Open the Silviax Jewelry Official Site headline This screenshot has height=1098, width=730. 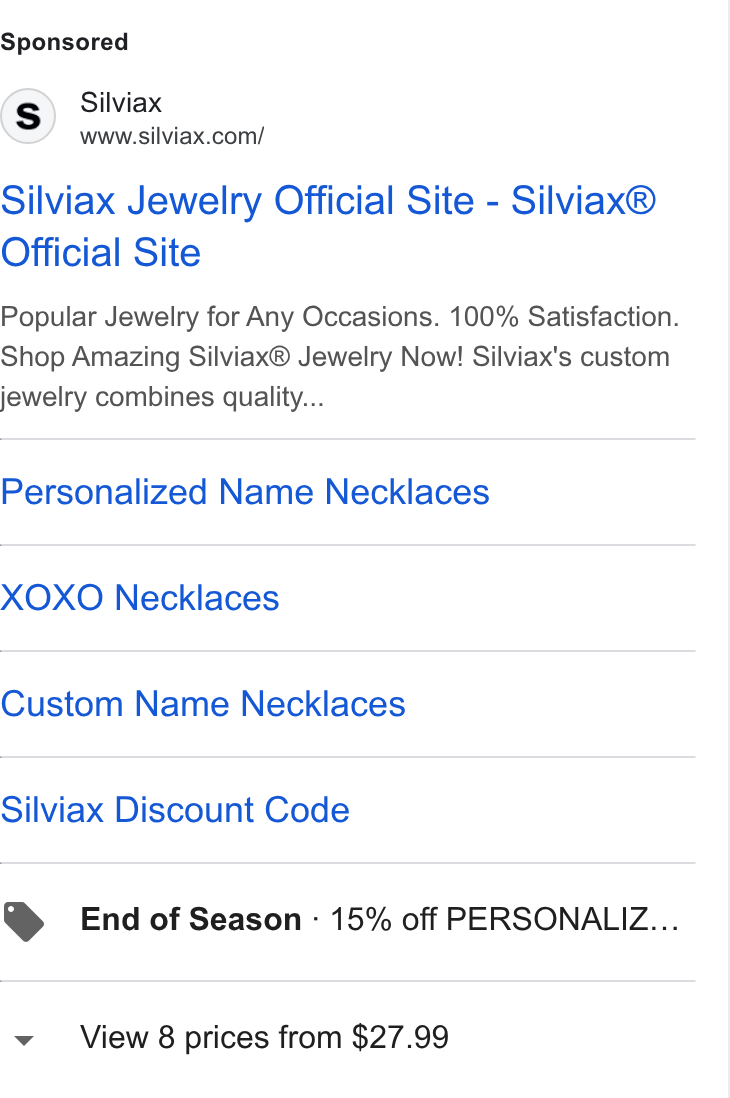(328, 226)
